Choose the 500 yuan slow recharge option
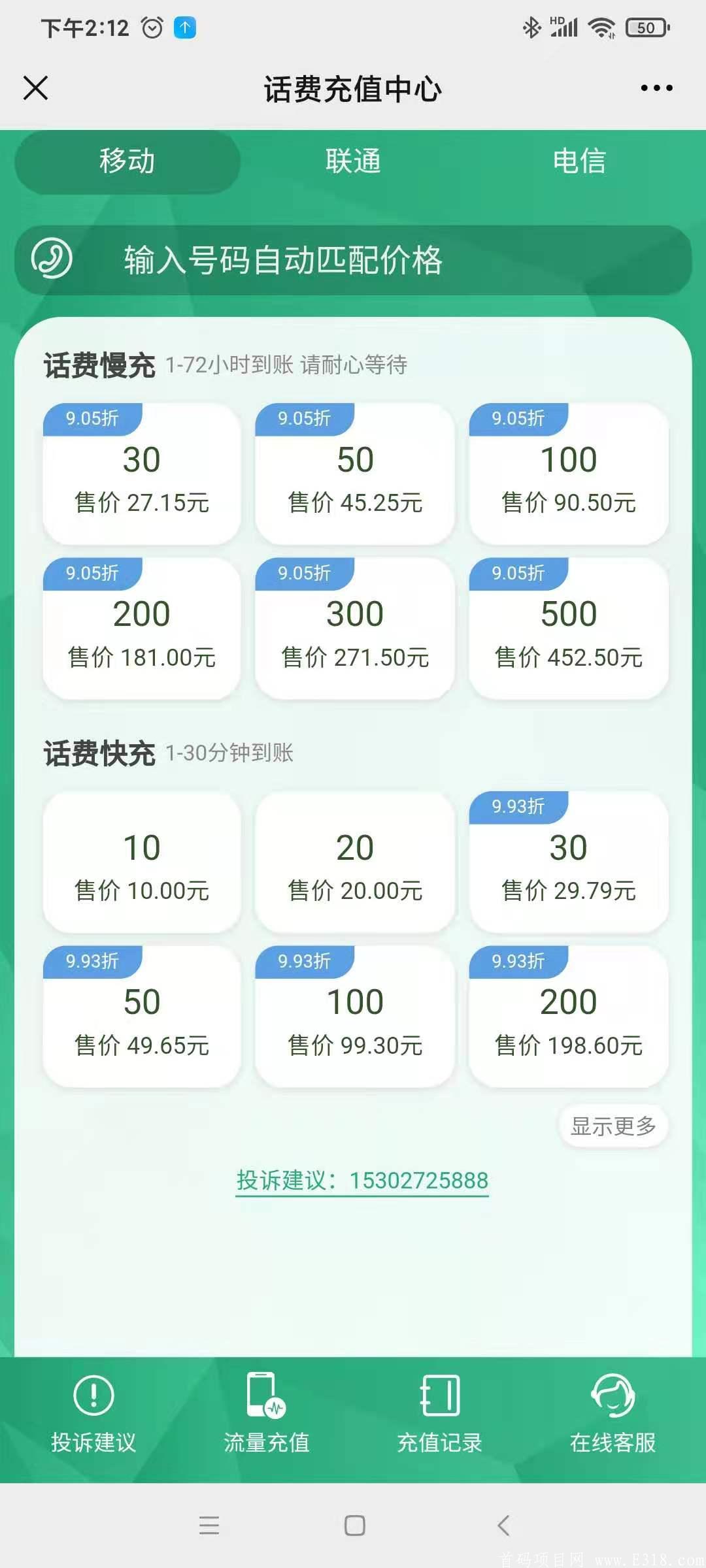The width and height of the screenshot is (706, 1568). pos(568,627)
